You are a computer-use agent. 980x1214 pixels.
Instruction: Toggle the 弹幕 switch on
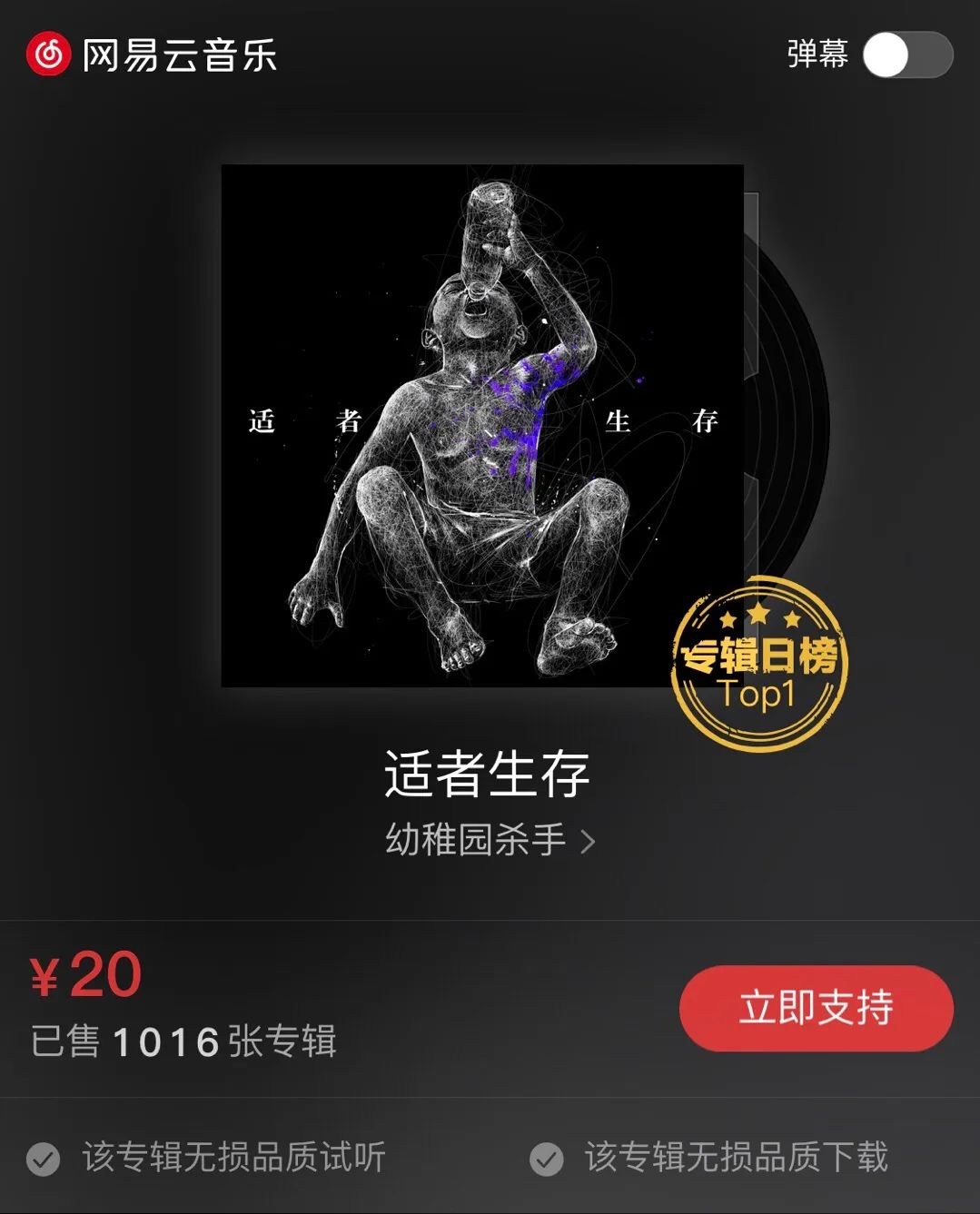click(906, 54)
